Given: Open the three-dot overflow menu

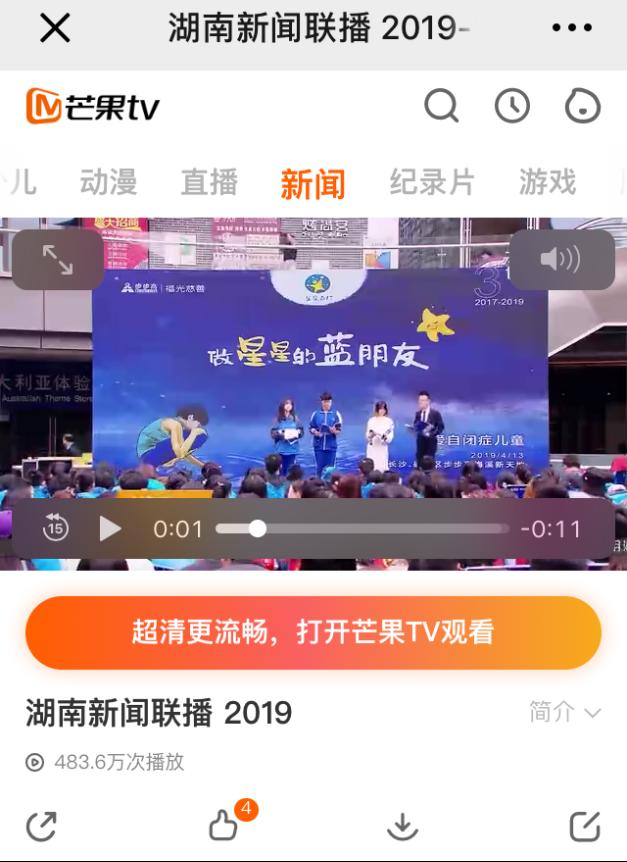Looking at the screenshot, I should click(x=572, y=29).
